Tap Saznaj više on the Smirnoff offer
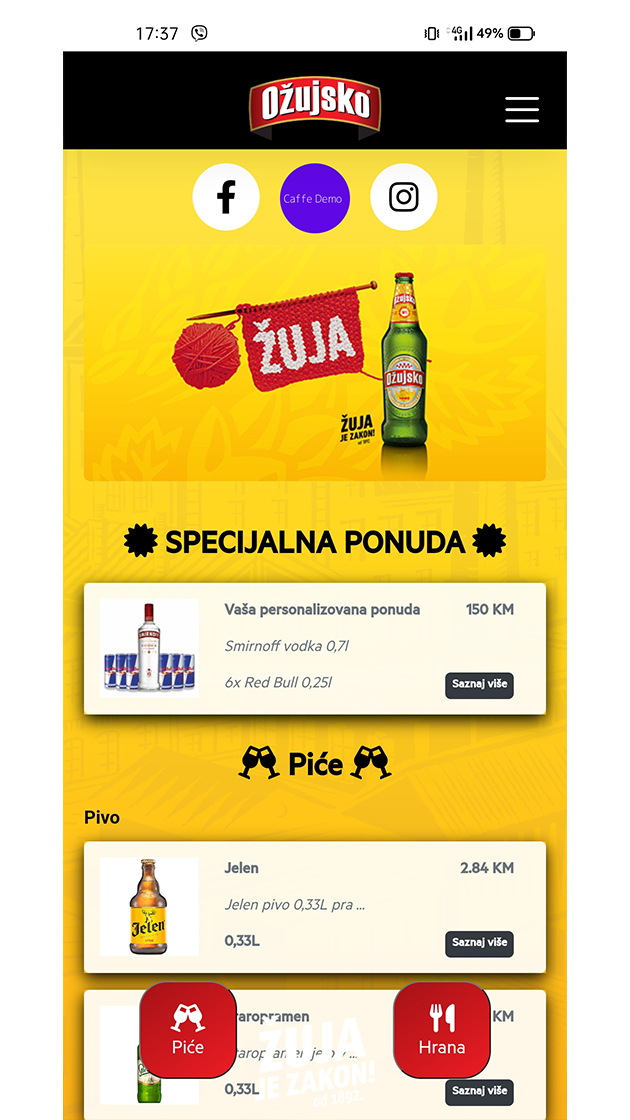630x1120 pixels. coord(479,685)
